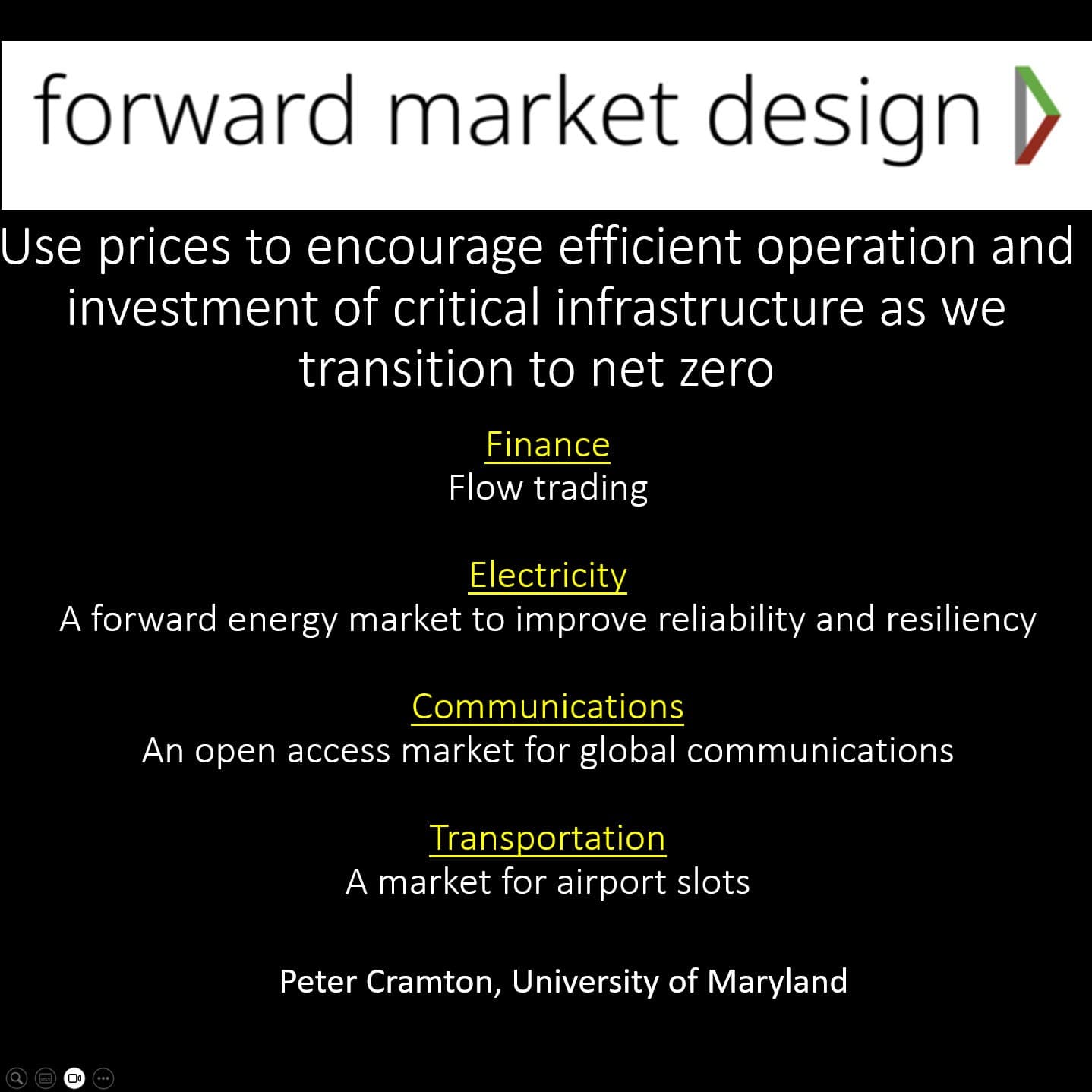Open the zoom magnifier tool
This screenshot has width=1092, height=1092.
(17, 1078)
